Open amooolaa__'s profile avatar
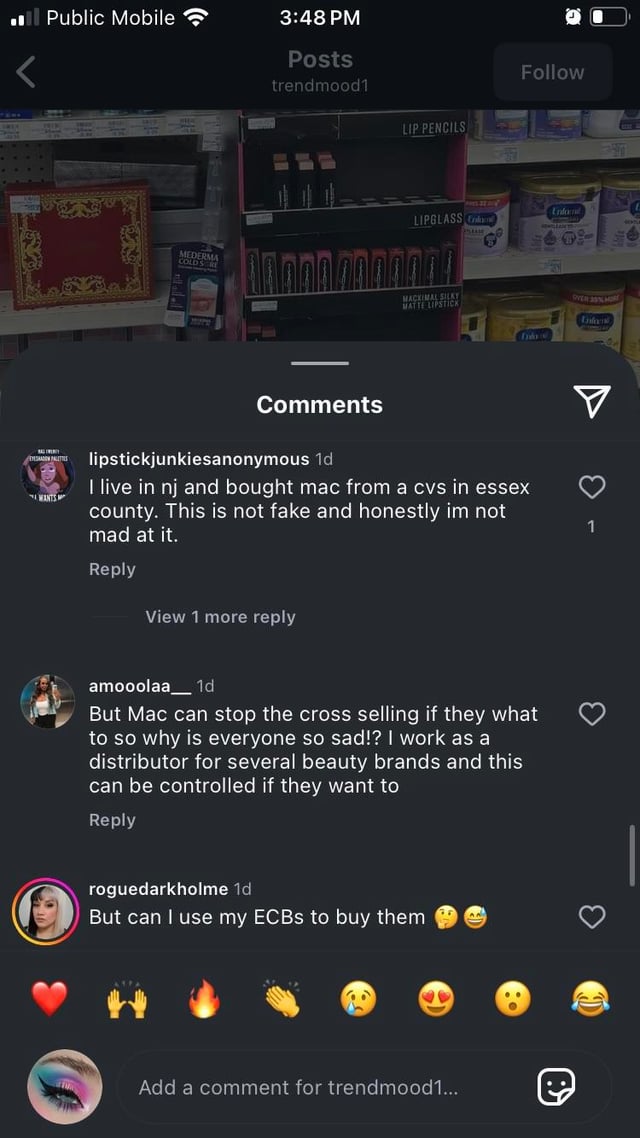 (48, 702)
